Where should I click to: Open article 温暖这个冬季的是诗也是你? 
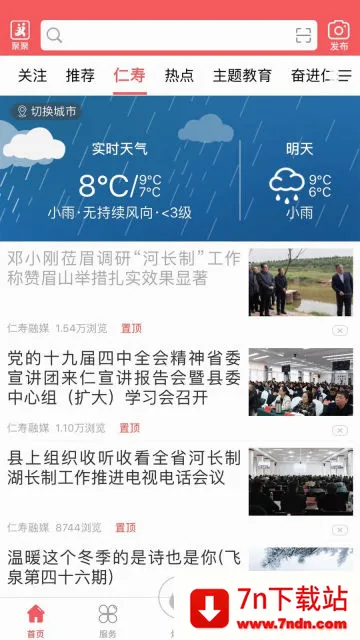tap(124, 567)
